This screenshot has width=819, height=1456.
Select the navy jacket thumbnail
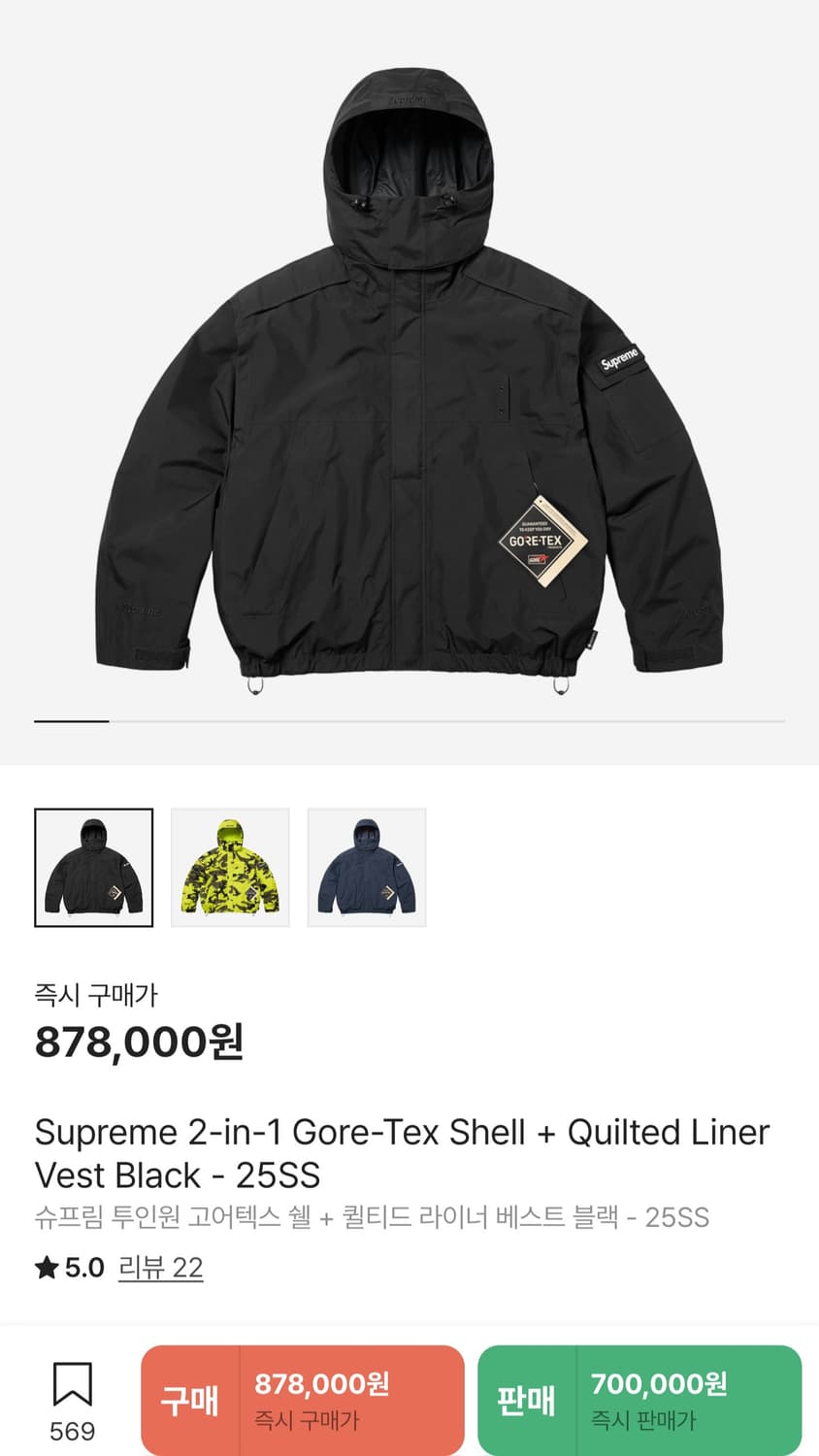coord(367,866)
